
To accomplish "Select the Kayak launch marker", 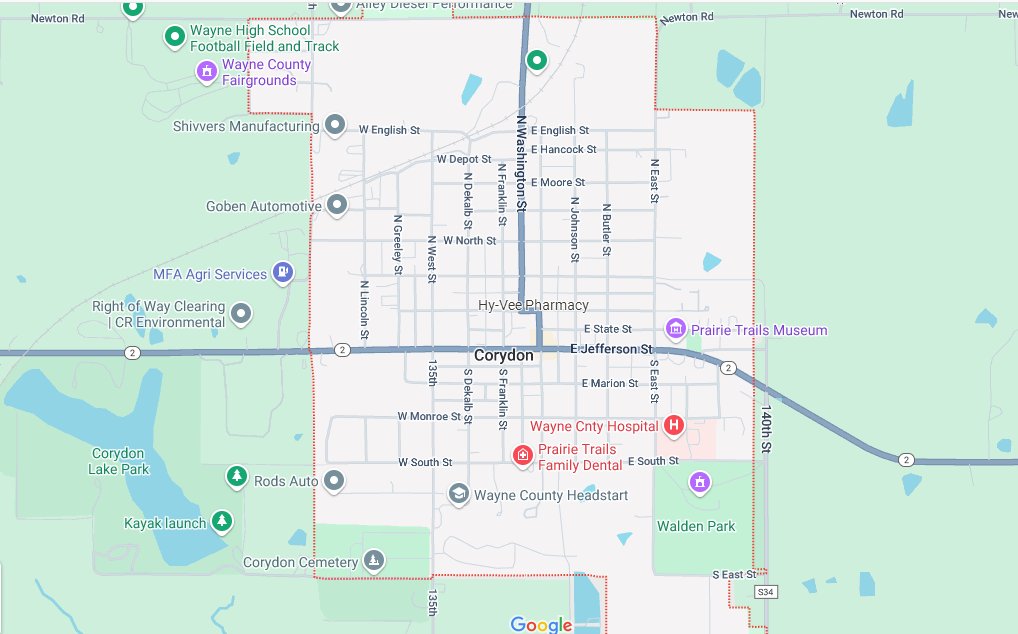I will (222, 520).
